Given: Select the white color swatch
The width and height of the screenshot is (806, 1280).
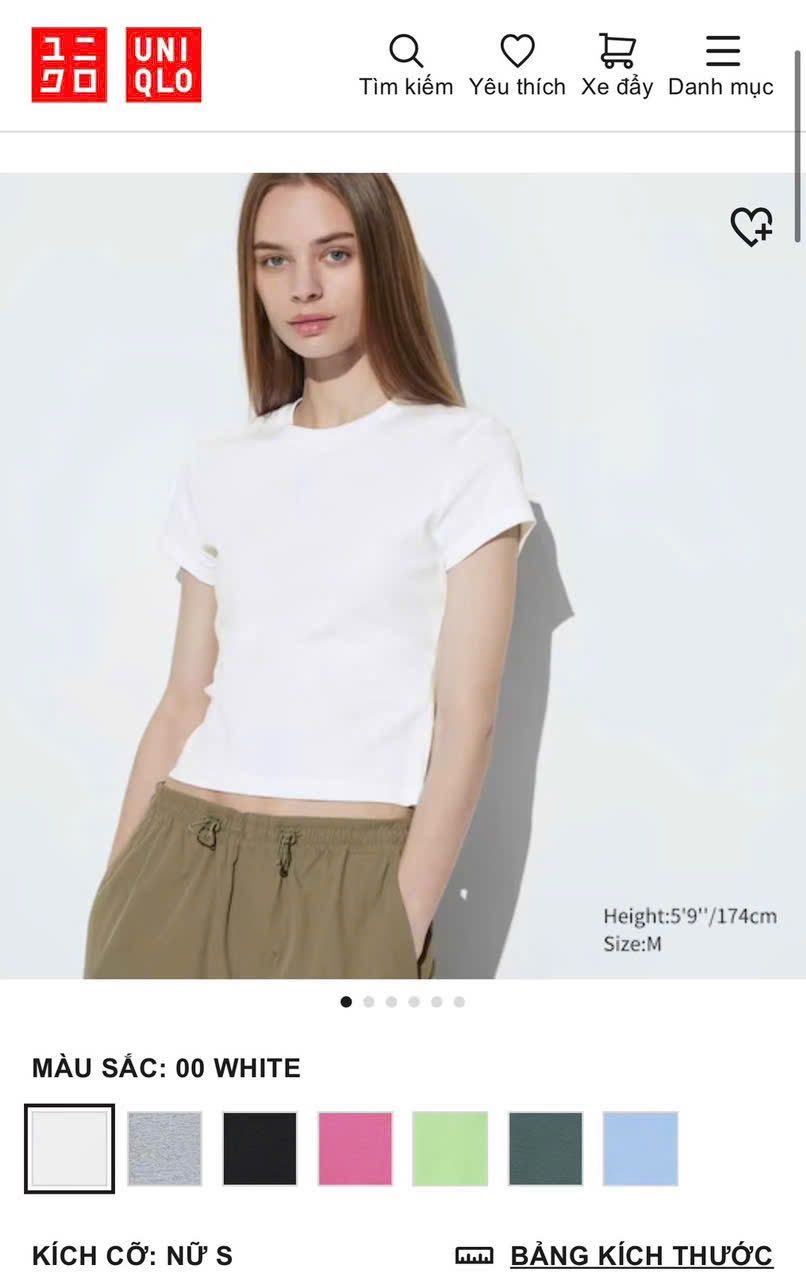Looking at the screenshot, I should [x=70, y=1149].
